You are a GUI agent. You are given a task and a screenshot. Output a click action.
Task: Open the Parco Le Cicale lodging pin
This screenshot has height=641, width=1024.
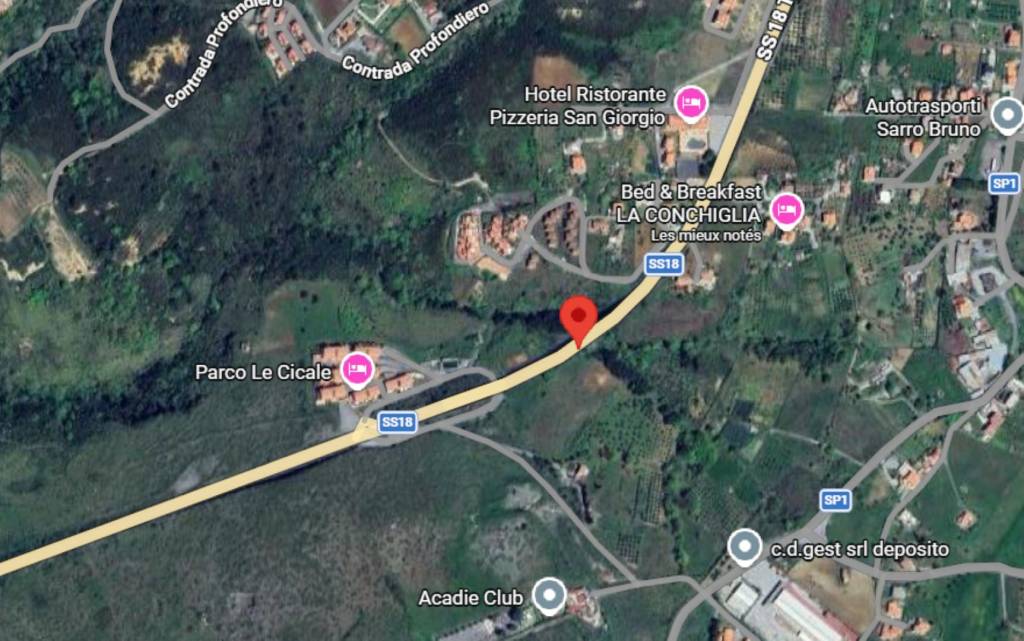coord(357,370)
